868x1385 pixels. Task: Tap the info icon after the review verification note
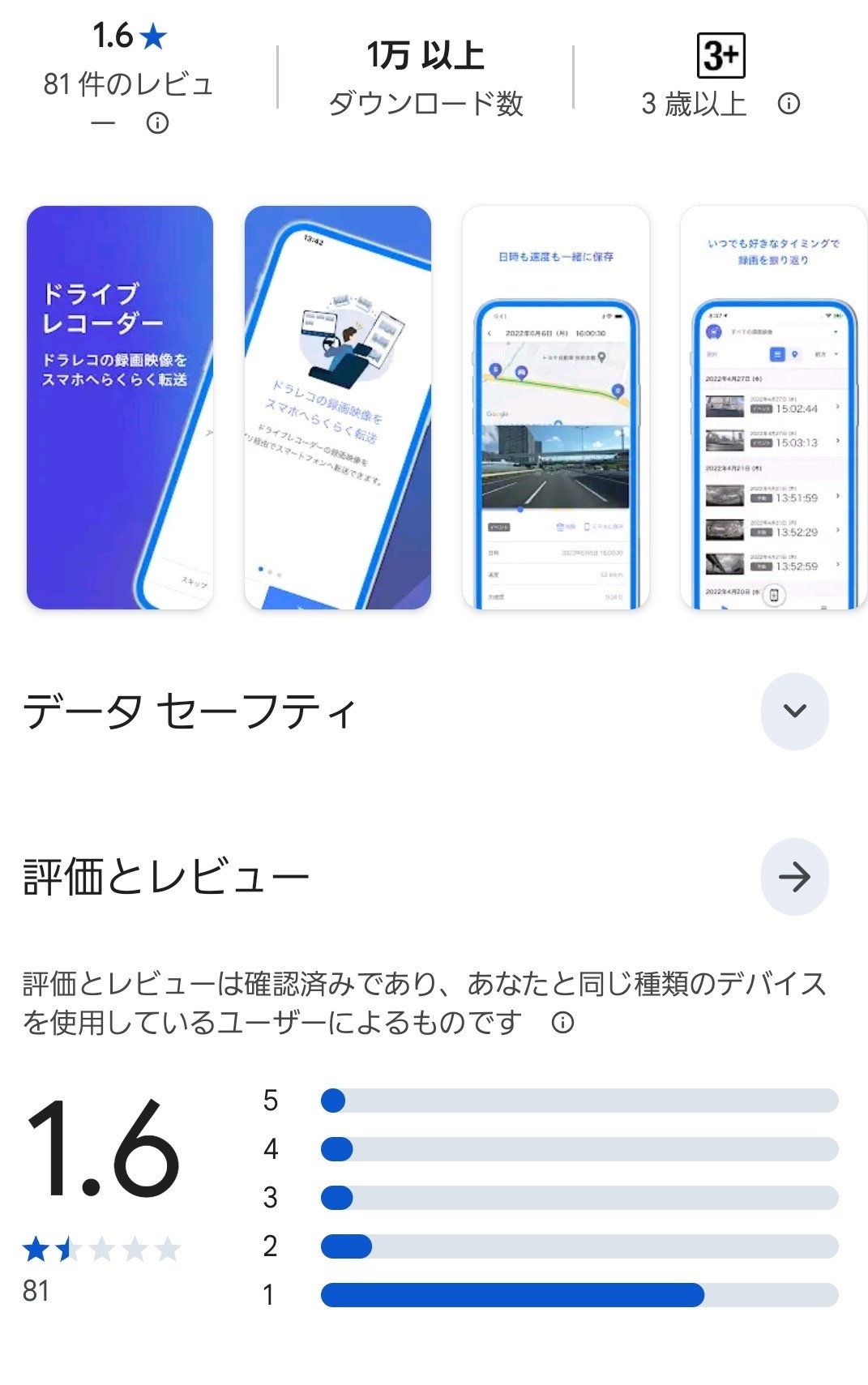coord(562,1023)
